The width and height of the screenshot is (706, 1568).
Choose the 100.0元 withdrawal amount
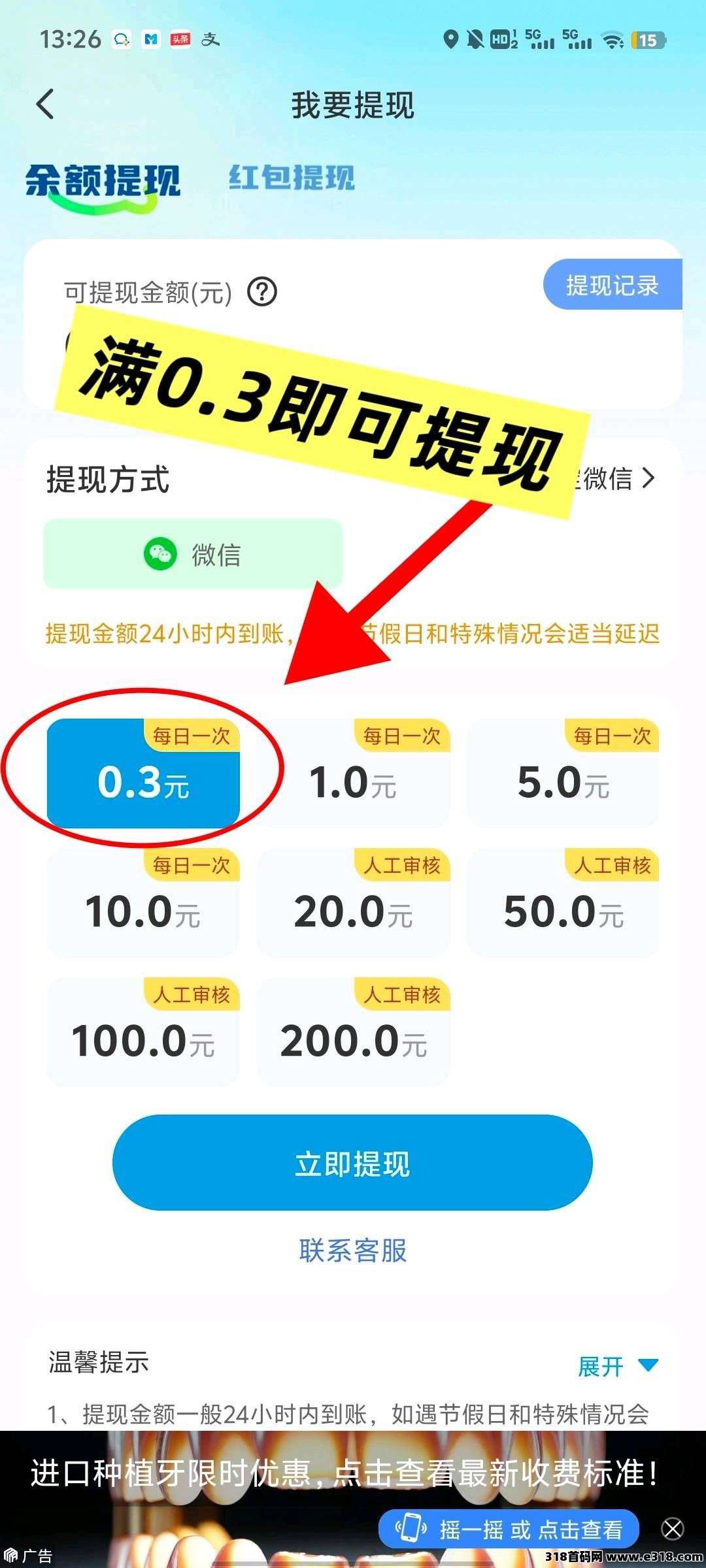(143, 1033)
